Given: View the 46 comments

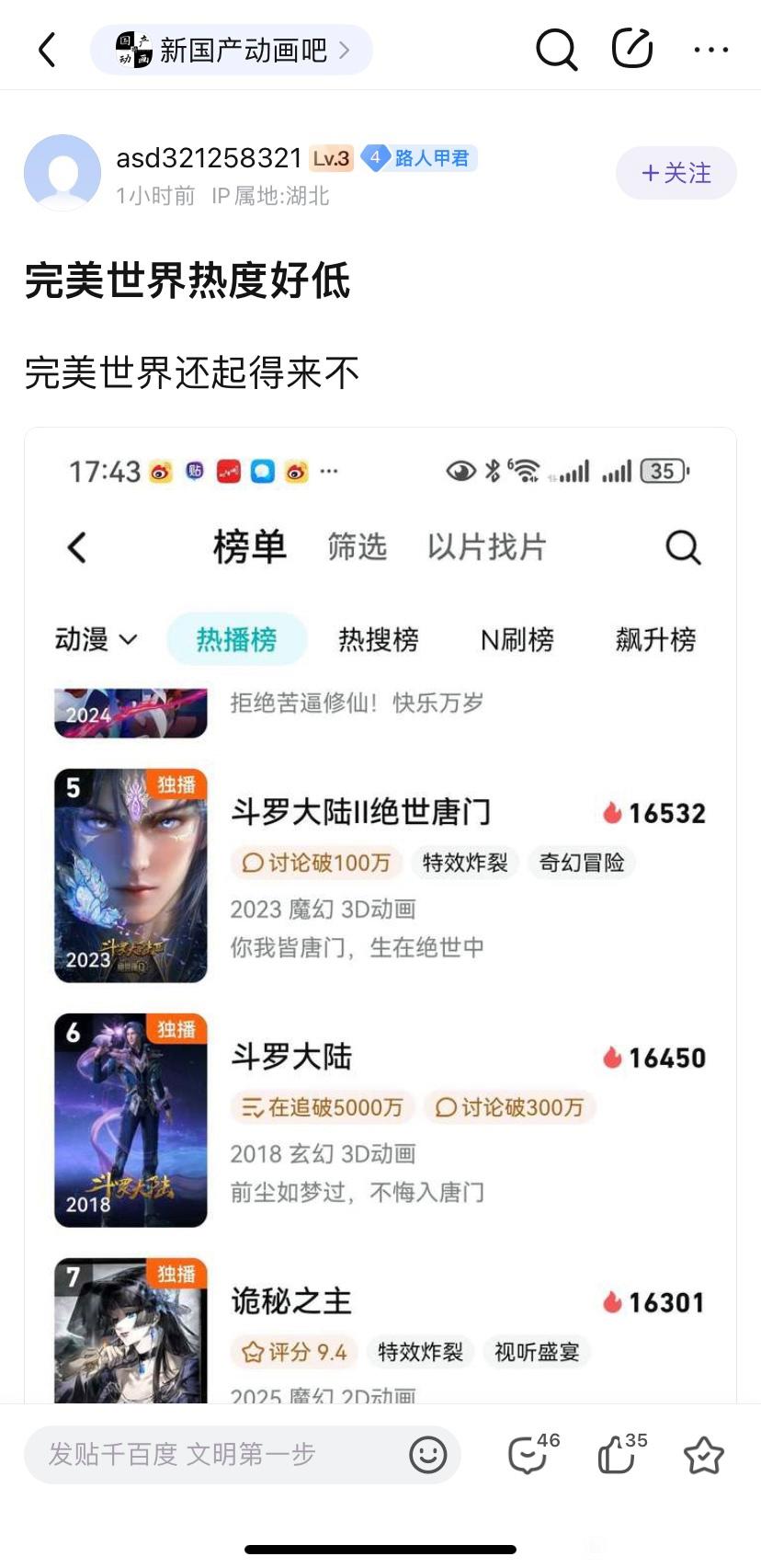Looking at the screenshot, I should pos(533,1454).
